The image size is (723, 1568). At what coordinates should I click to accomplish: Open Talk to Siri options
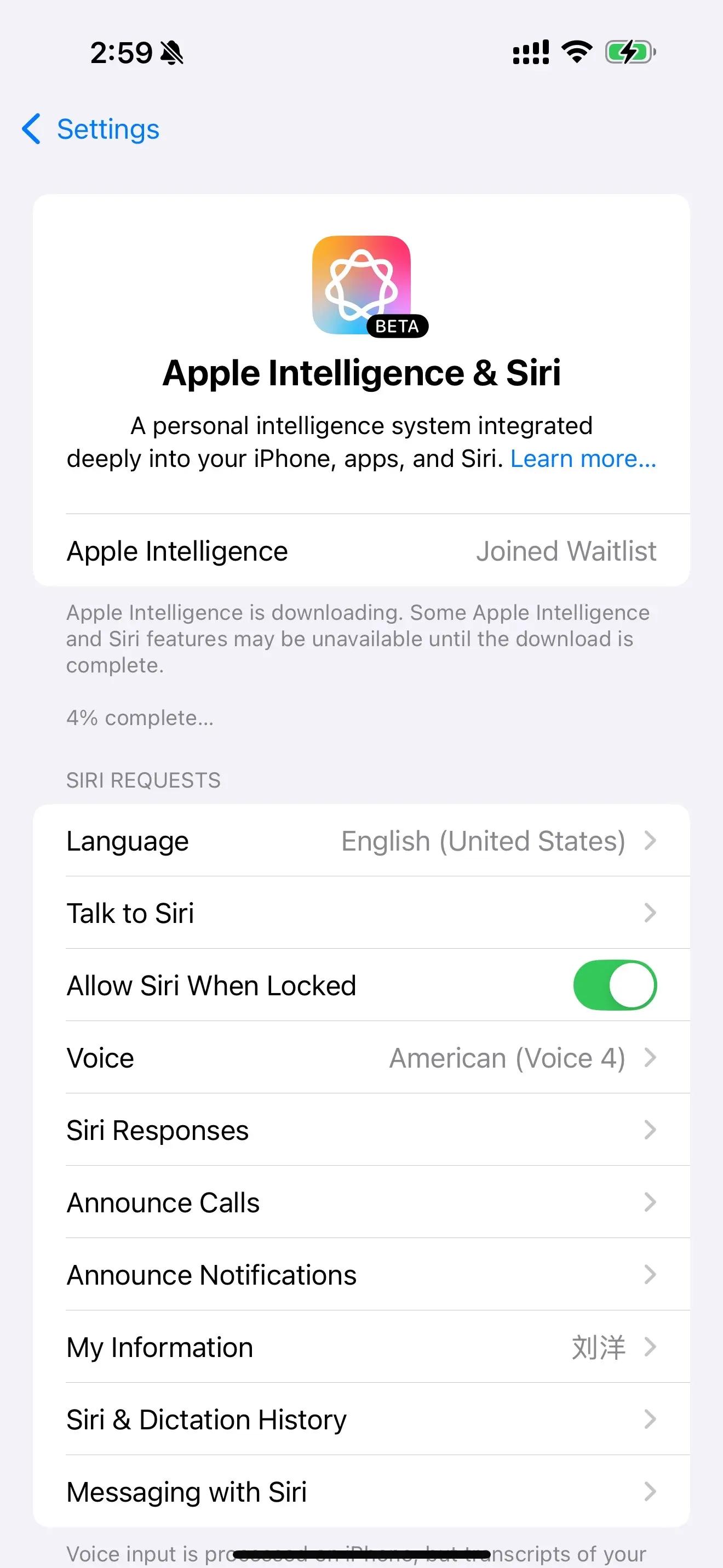pos(361,913)
